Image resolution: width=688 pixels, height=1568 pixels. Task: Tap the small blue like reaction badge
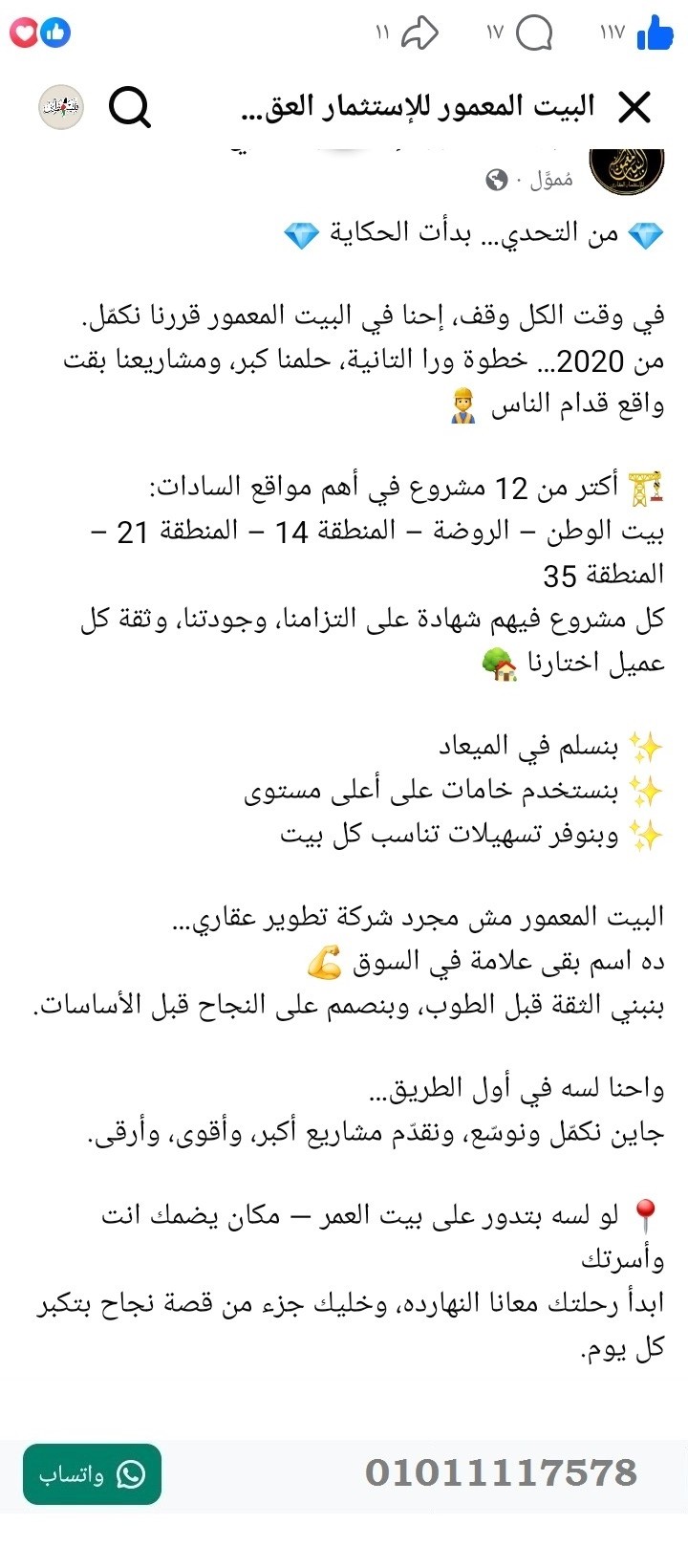tap(57, 32)
